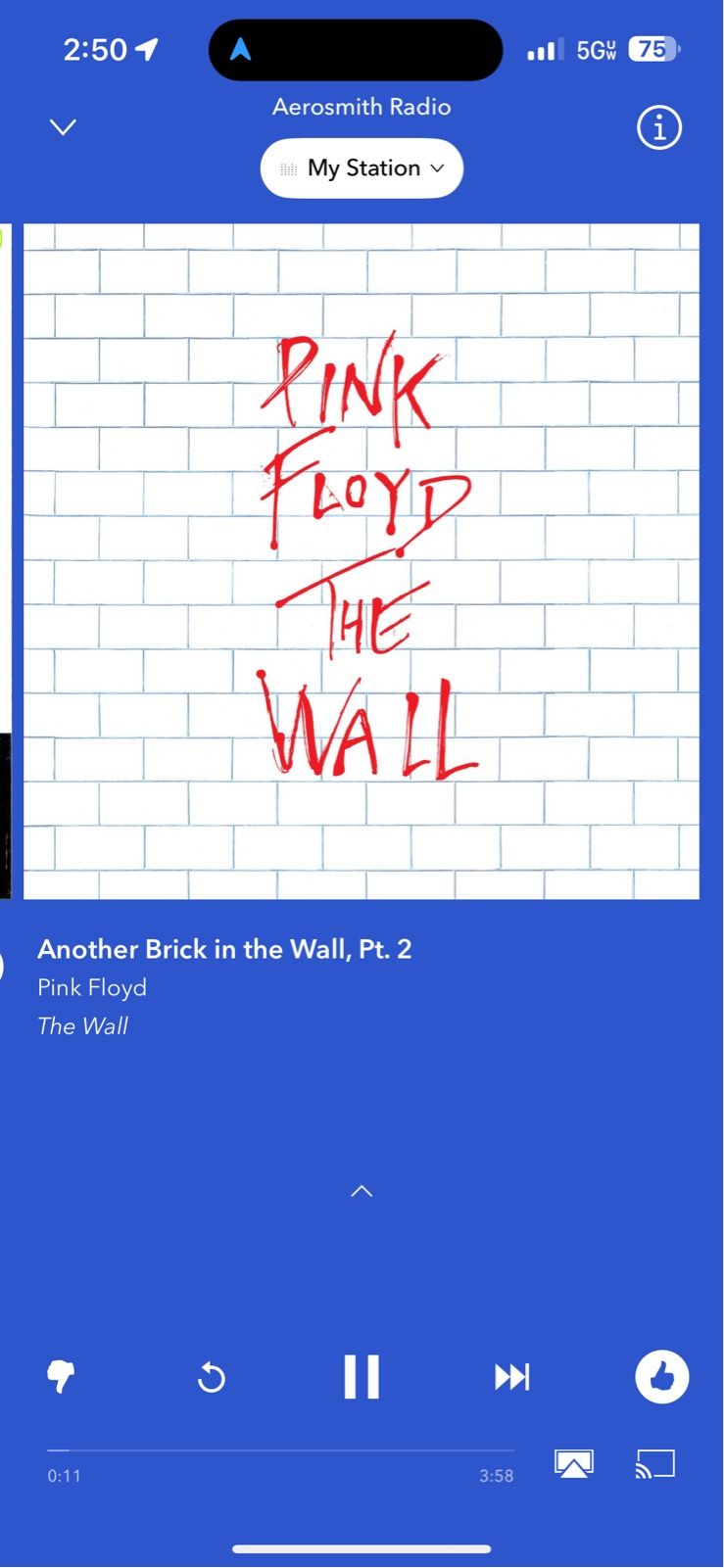Open AirPlay output options

pyautogui.click(x=574, y=1464)
